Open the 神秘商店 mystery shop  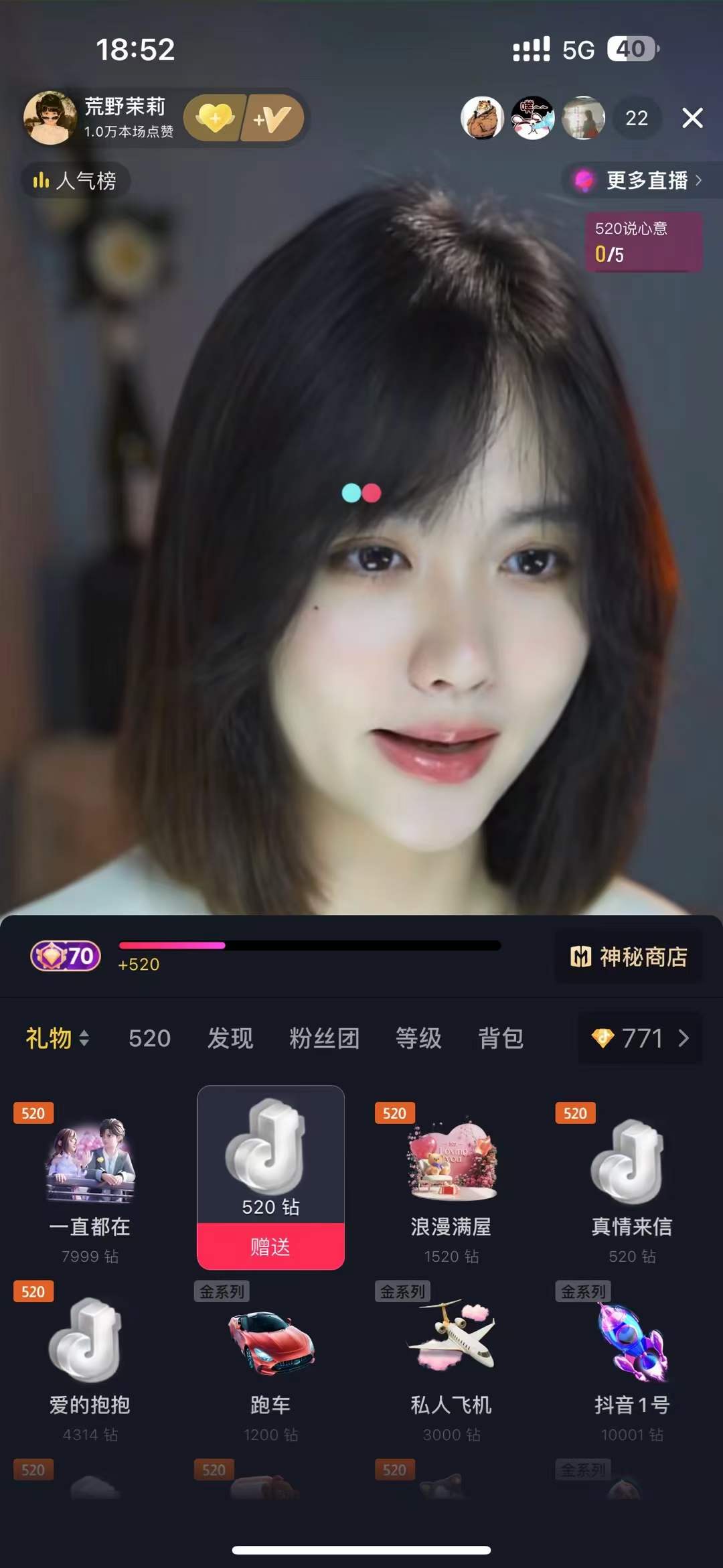[x=629, y=956]
